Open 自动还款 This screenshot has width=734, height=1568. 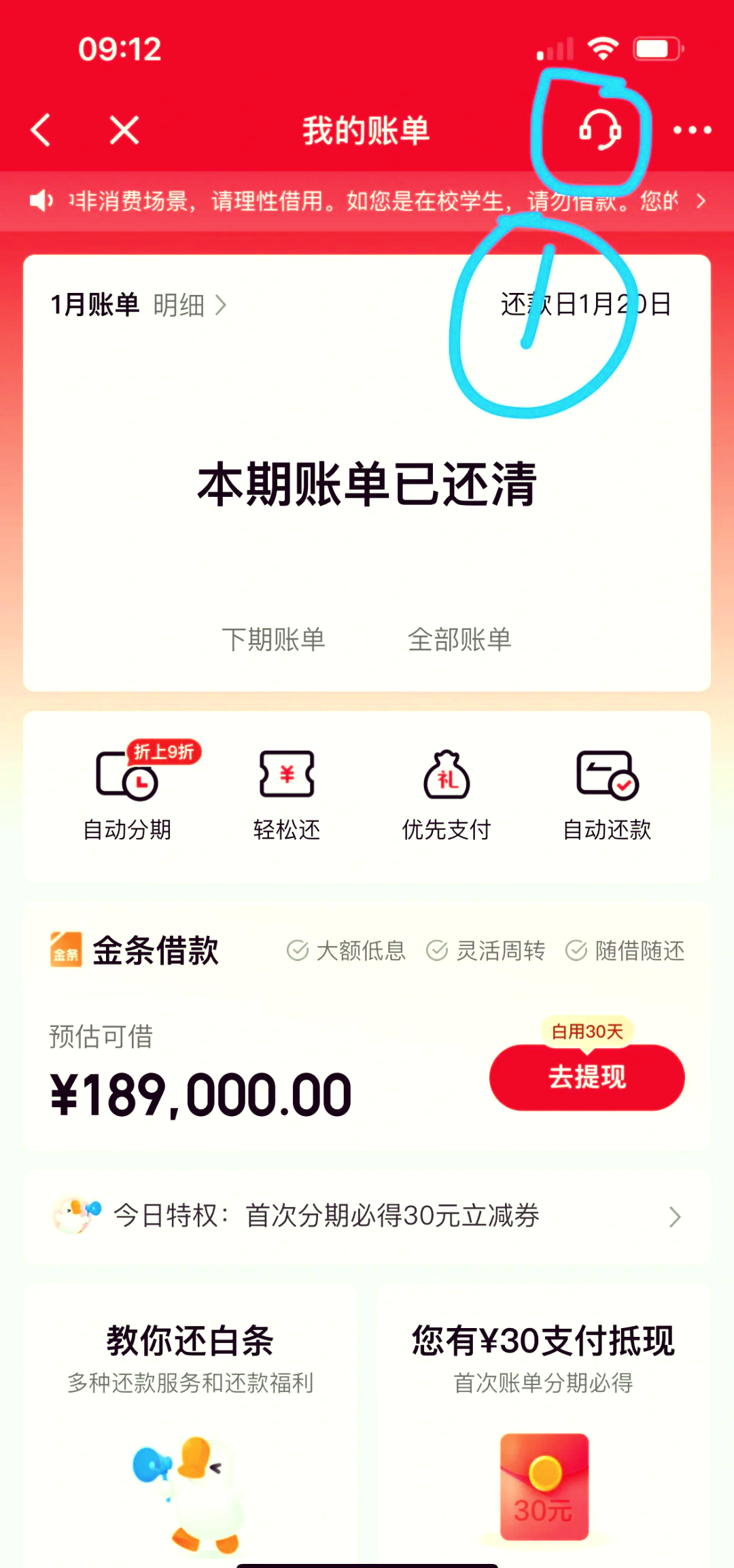click(x=607, y=795)
